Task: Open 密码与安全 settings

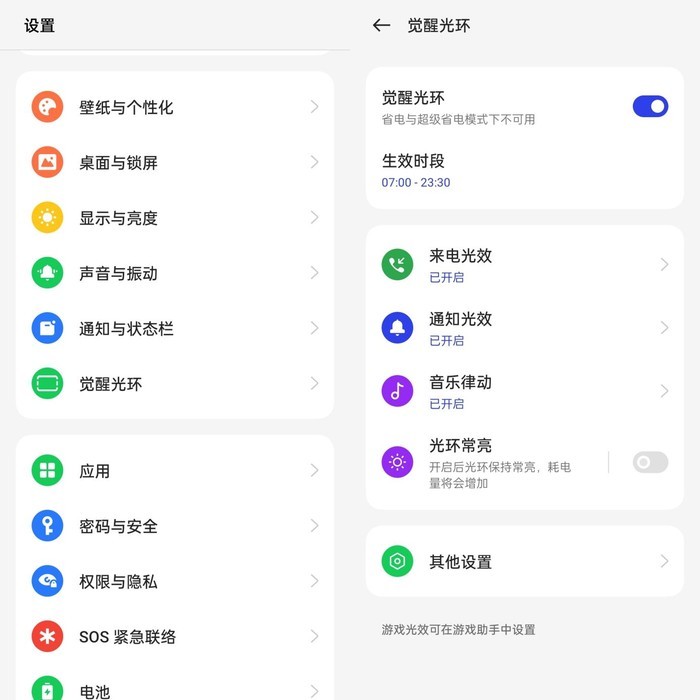Action: (175, 526)
